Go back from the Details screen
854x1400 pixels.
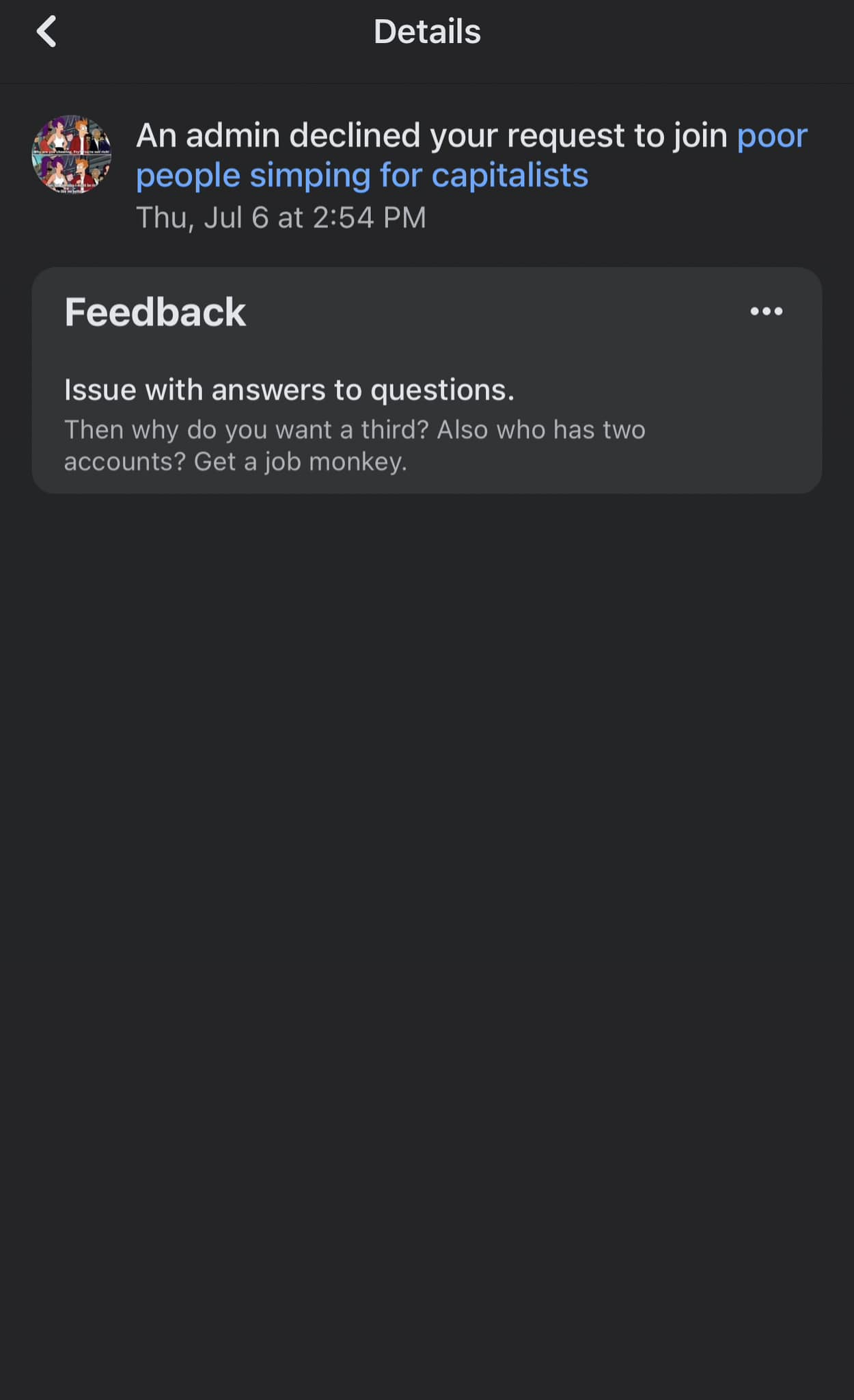pyautogui.click(x=46, y=32)
